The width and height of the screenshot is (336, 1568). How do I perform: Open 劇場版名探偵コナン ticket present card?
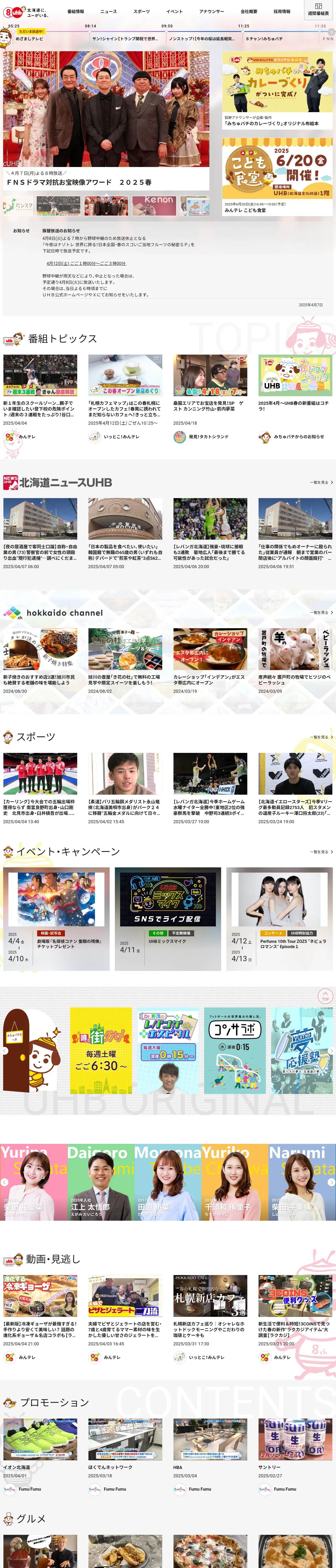click(x=57, y=919)
